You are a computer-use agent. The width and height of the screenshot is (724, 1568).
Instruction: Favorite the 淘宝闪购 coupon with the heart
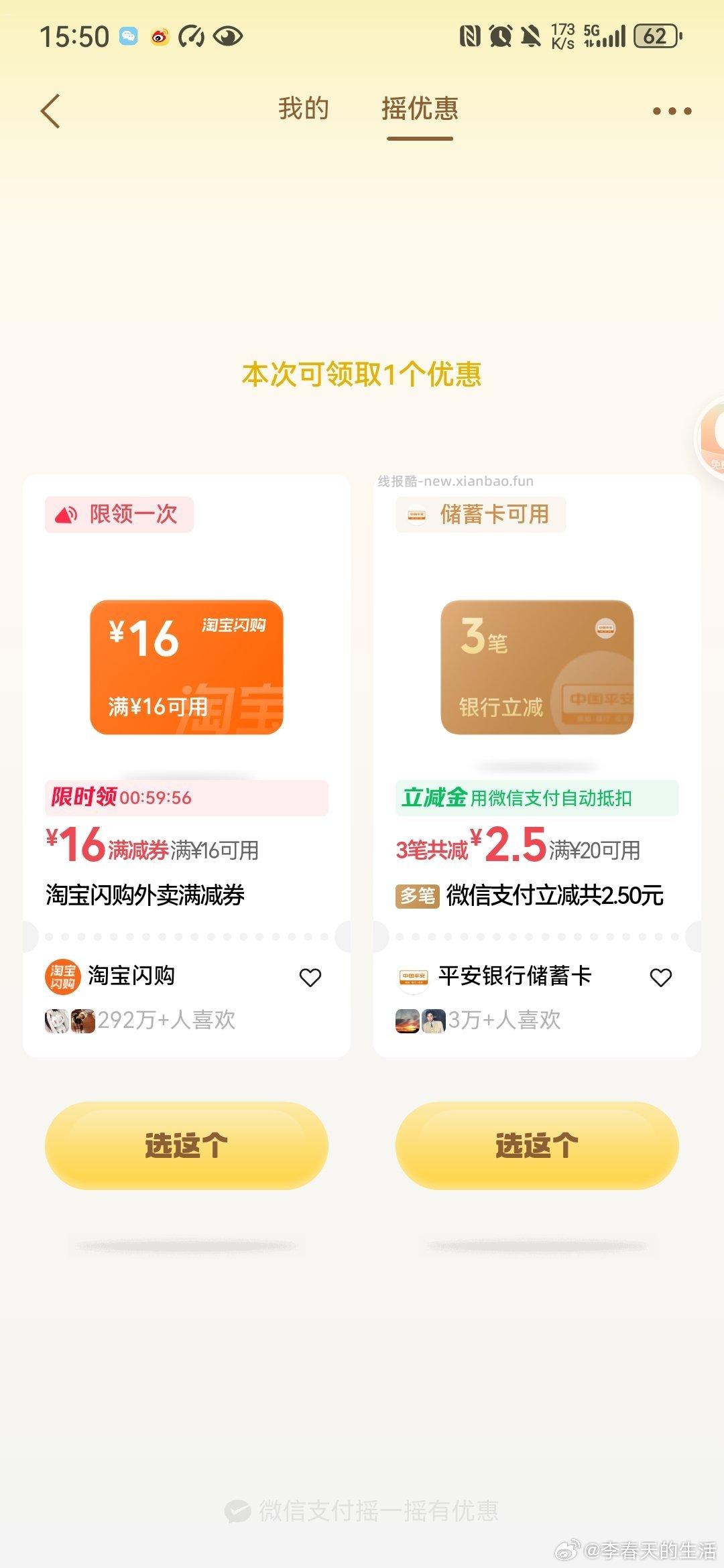tap(310, 977)
